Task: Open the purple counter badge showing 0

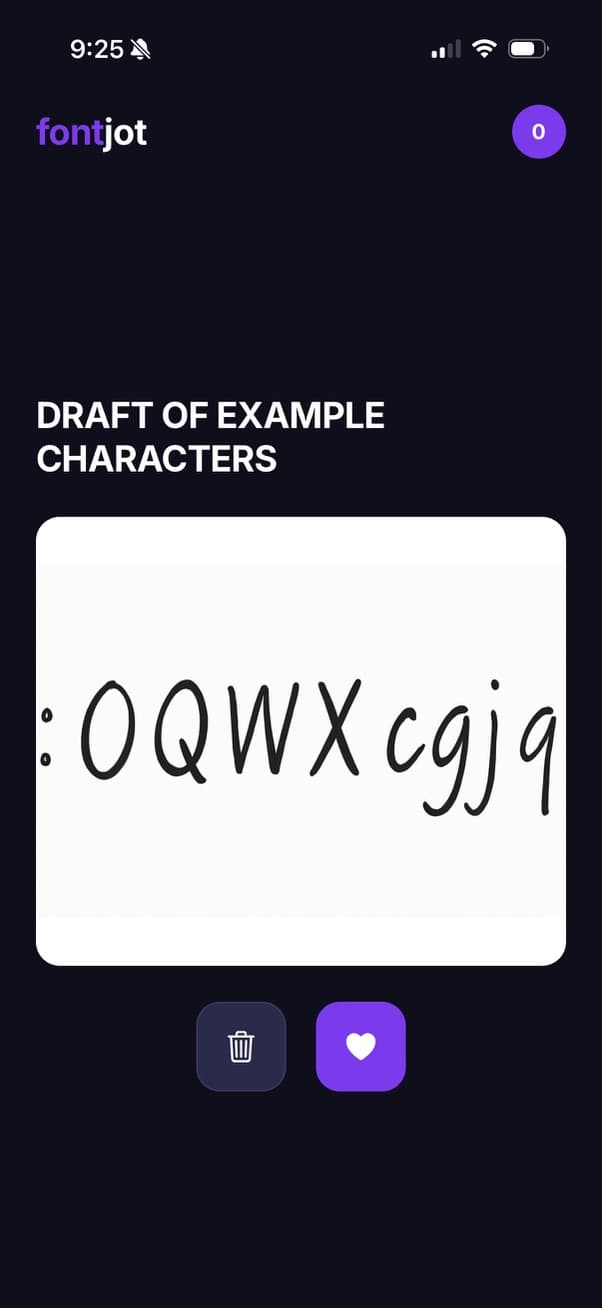Action: click(x=539, y=132)
